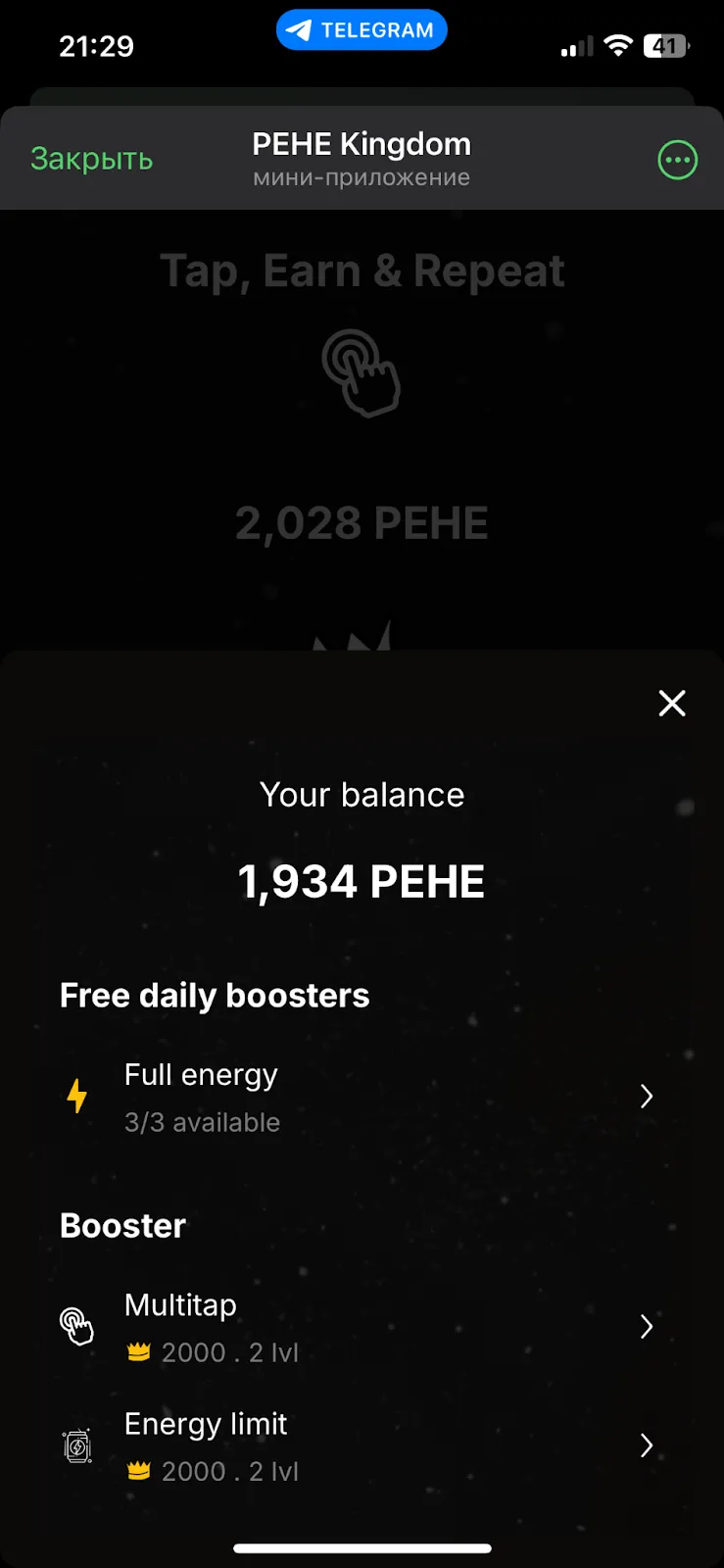Use the Full energy daily booster

click(x=362, y=1097)
